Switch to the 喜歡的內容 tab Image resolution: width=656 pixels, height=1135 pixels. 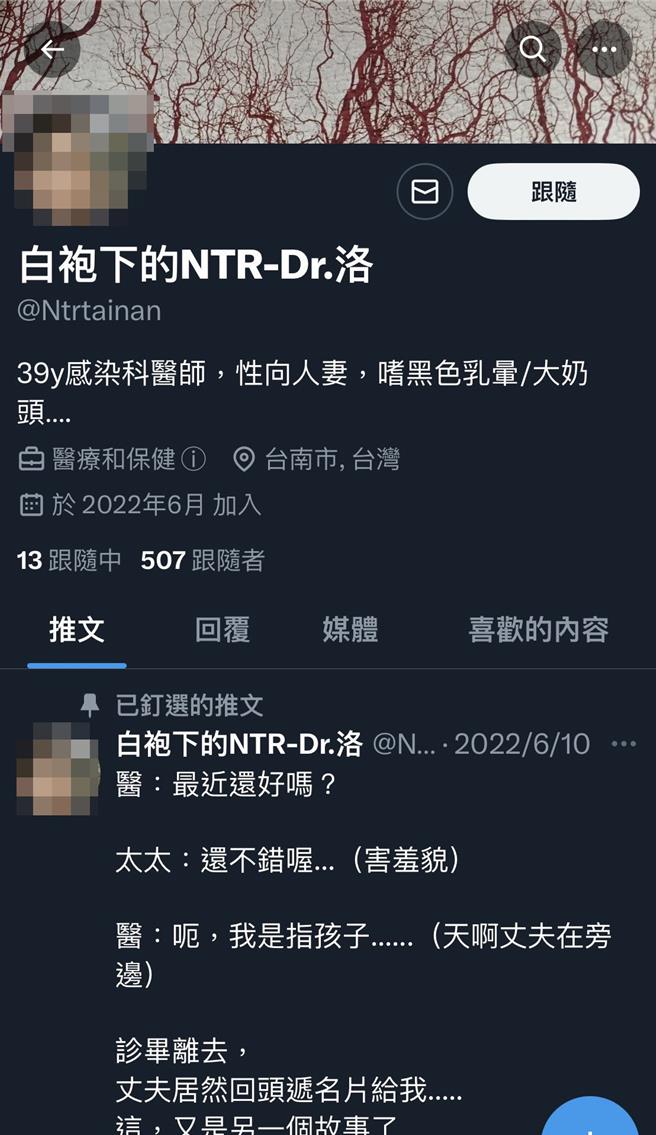tap(538, 629)
